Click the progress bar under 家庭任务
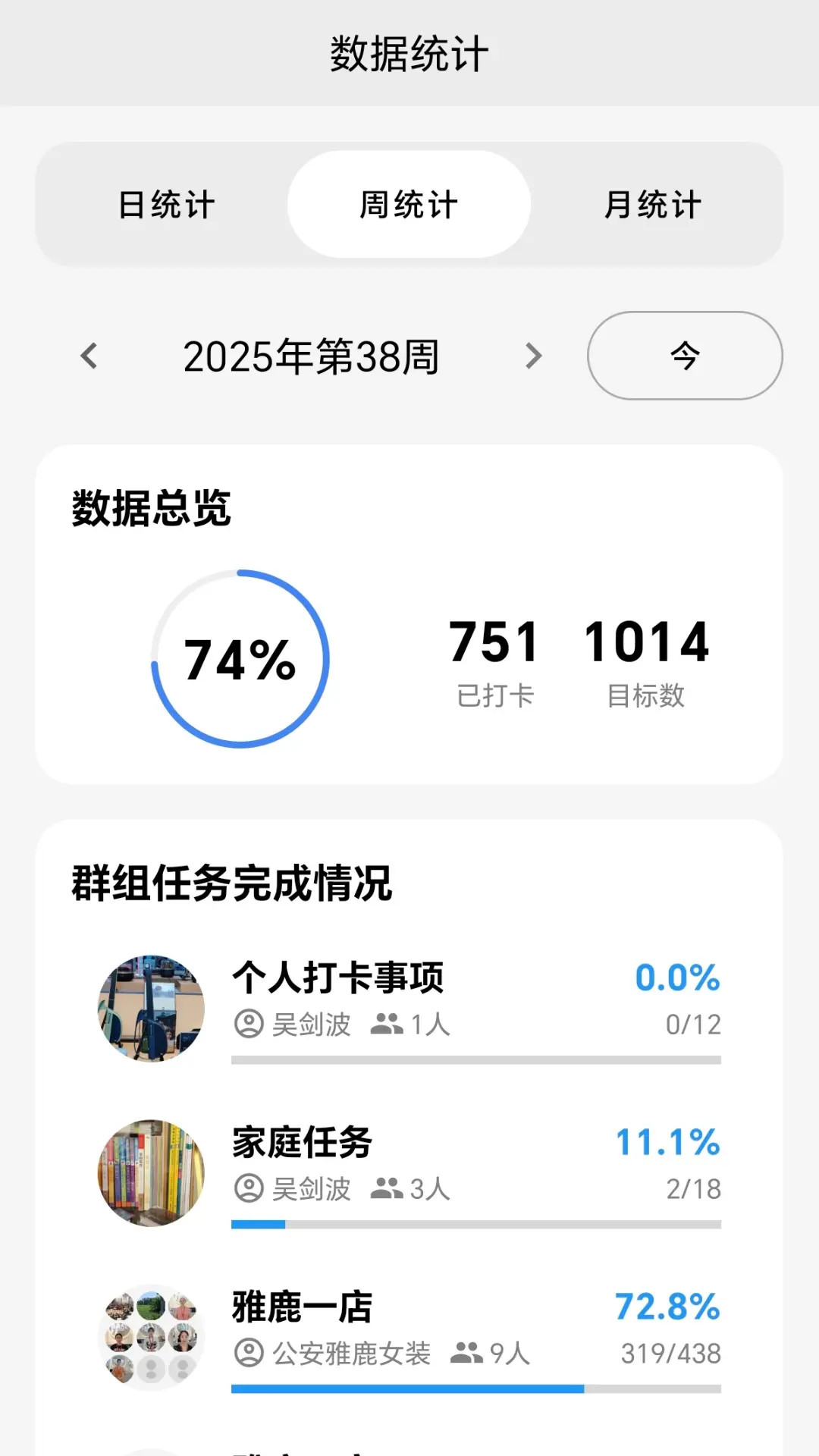This screenshot has height=1456, width=819. click(475, 1223)
